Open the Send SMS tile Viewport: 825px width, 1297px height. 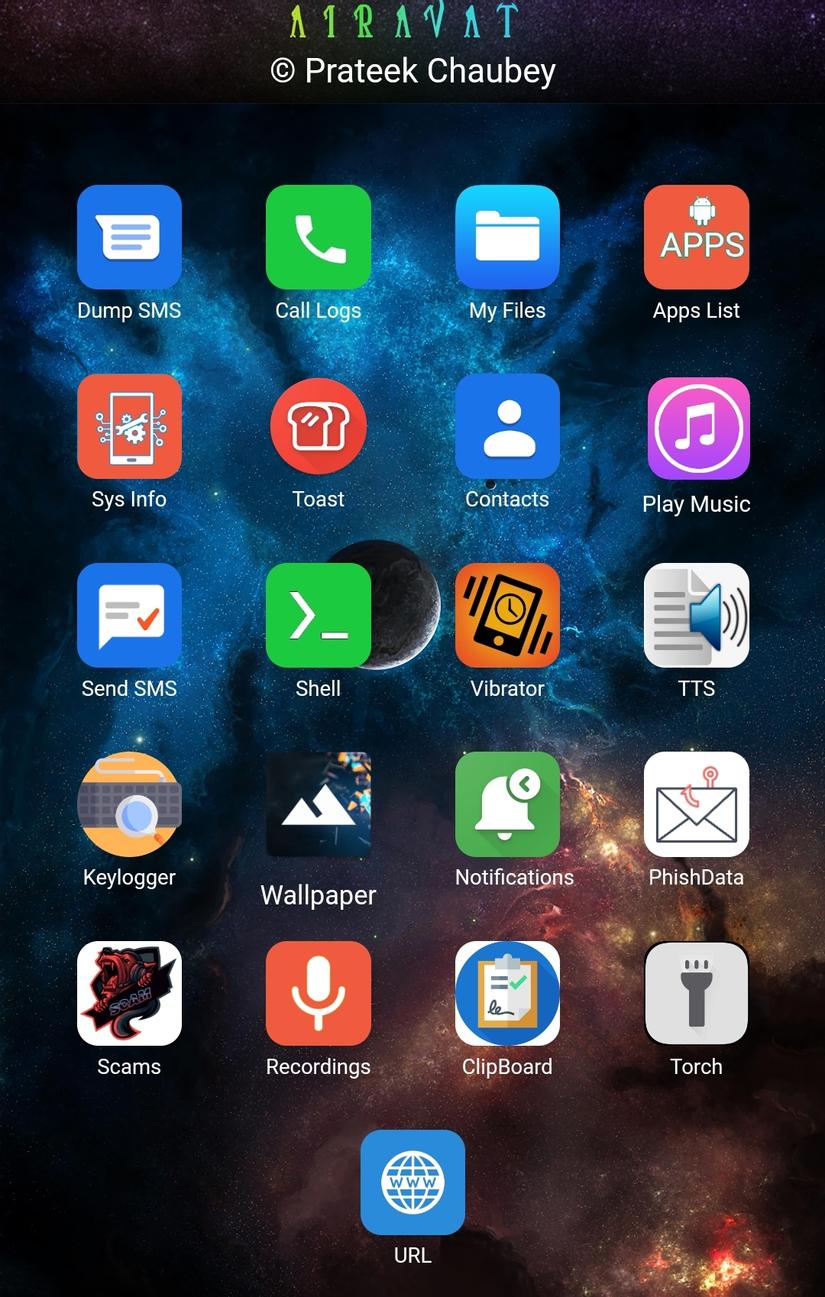point(129,615)
